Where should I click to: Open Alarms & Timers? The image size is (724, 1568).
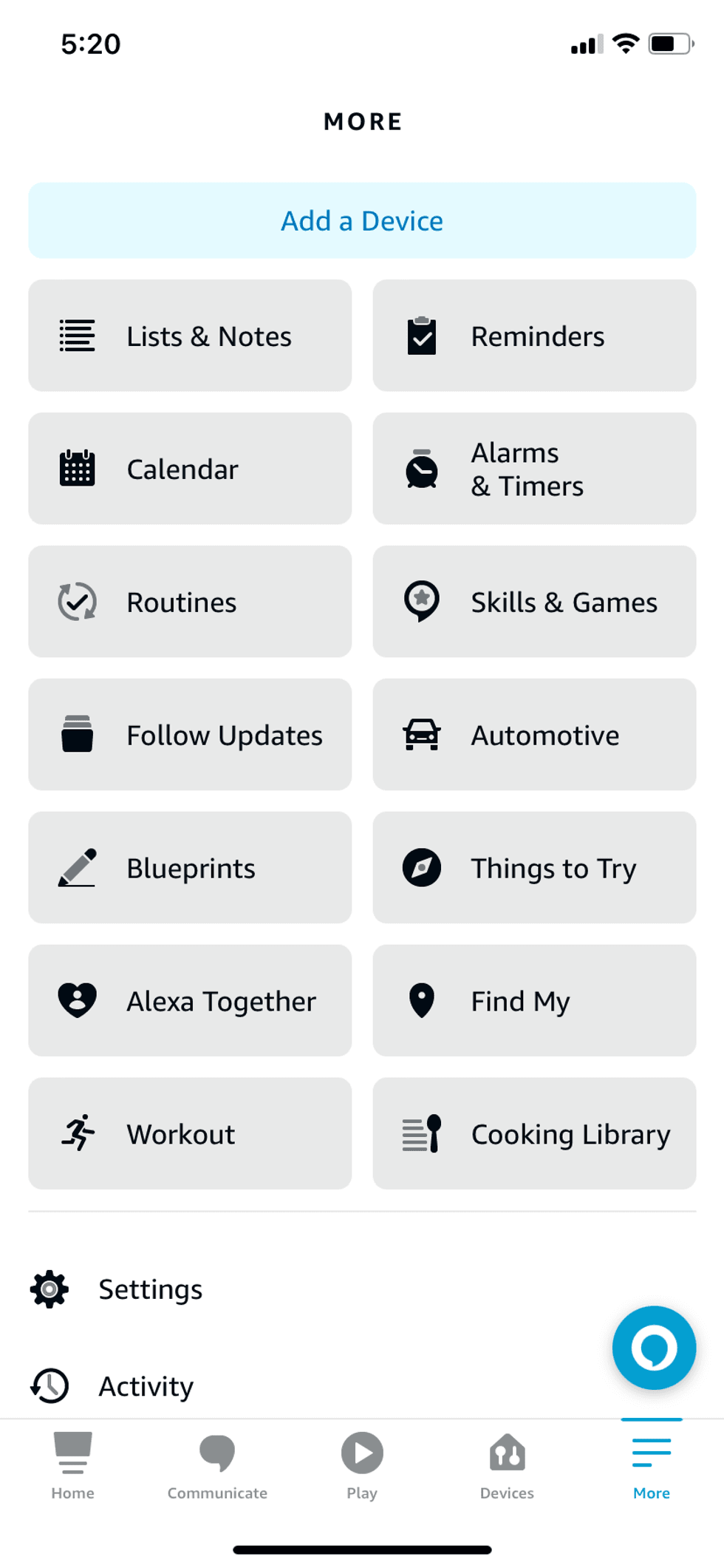pos(534,469)
